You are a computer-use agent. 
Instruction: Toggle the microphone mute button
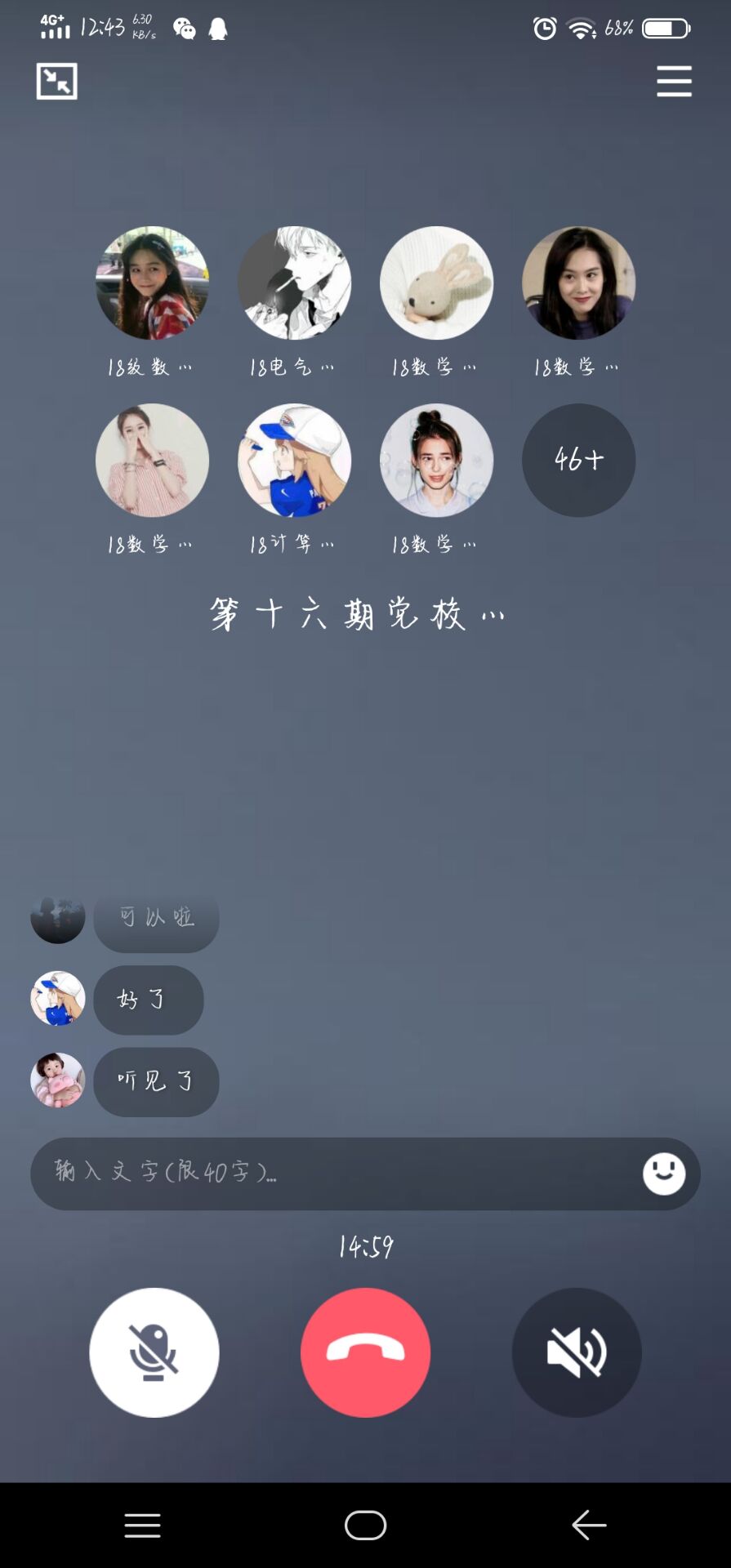pyautogui.click(x=154, y=1352)
